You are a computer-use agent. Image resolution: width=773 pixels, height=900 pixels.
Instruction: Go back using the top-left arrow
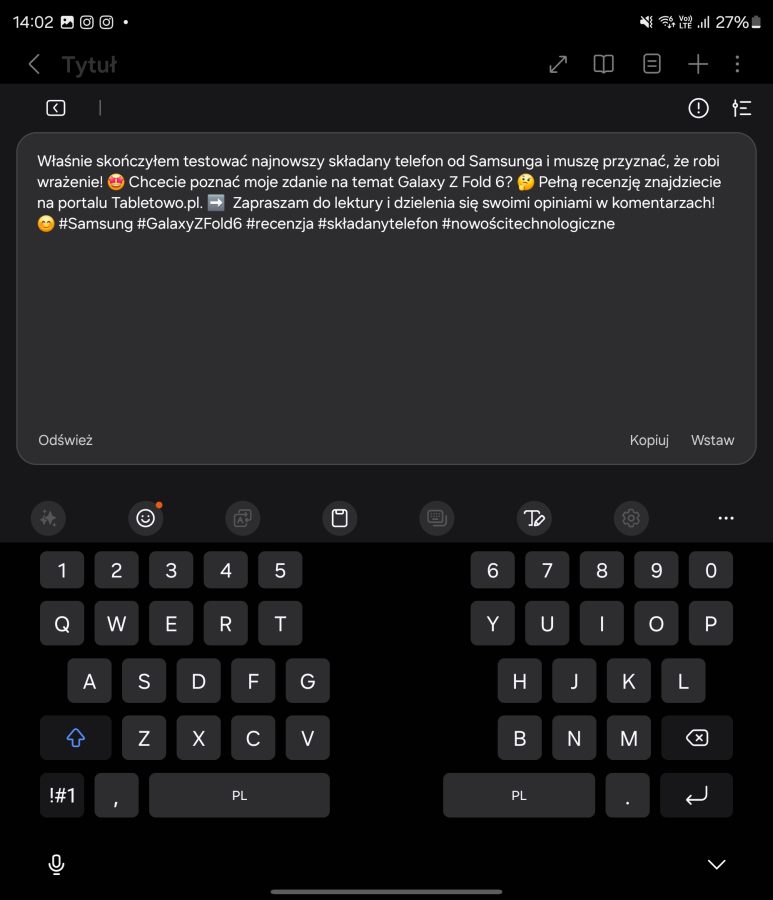pyautogui.click(x=34, y=64)
